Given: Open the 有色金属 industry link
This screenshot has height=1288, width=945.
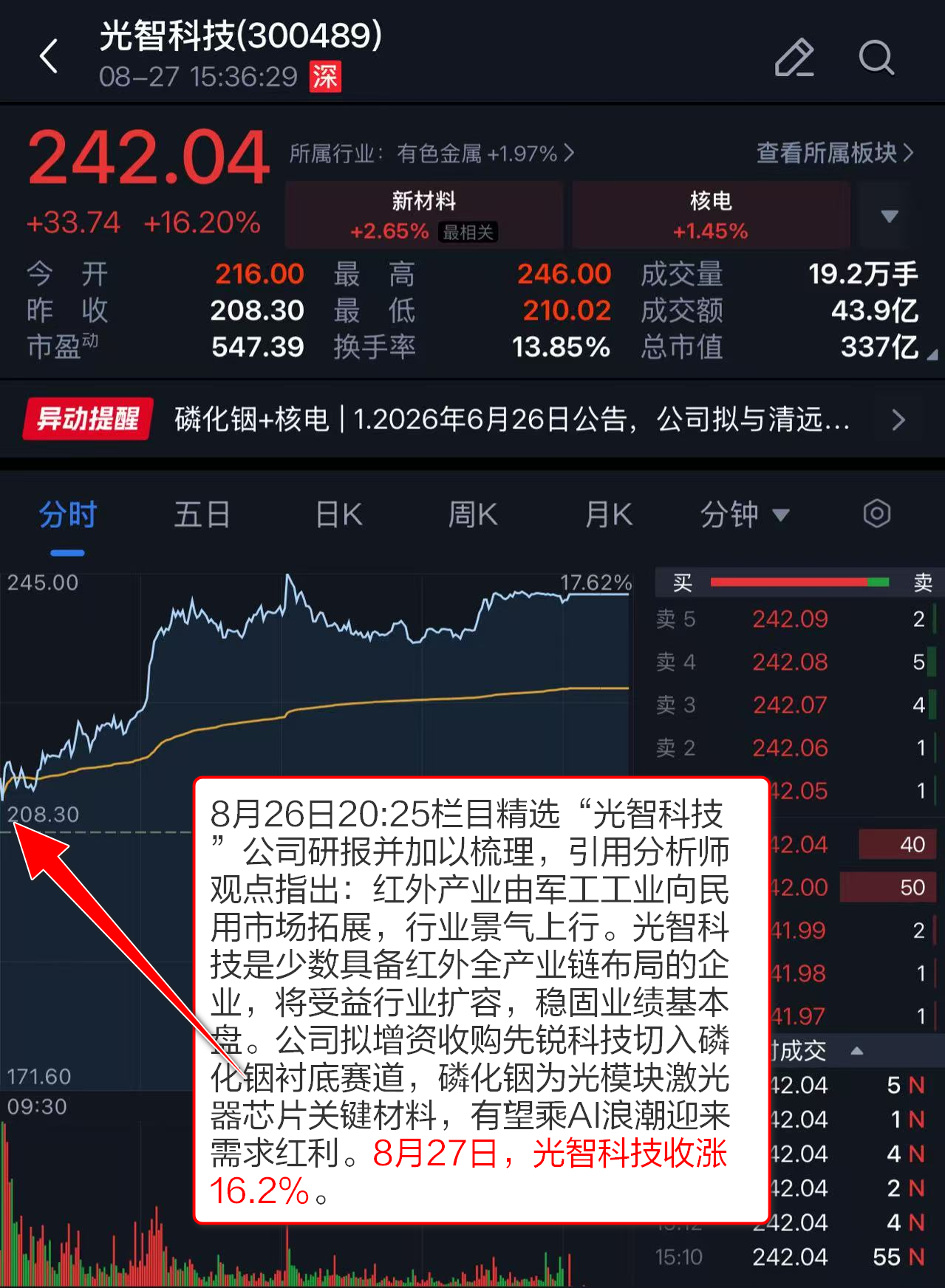Looking at the screenshot, I should tap(431, 153).
